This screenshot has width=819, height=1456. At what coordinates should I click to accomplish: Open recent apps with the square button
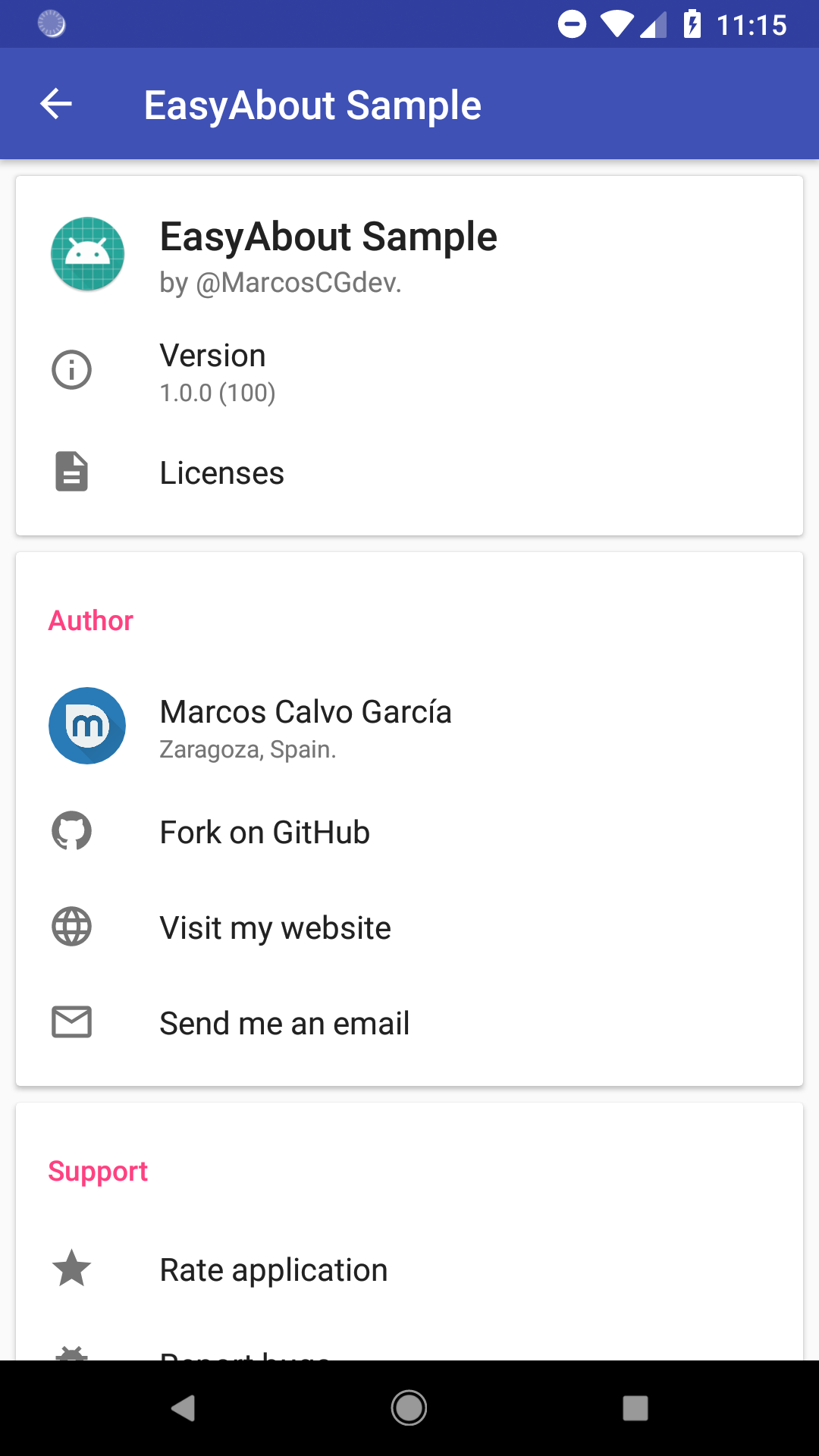pyautogui.click(x=635, y=1408)
